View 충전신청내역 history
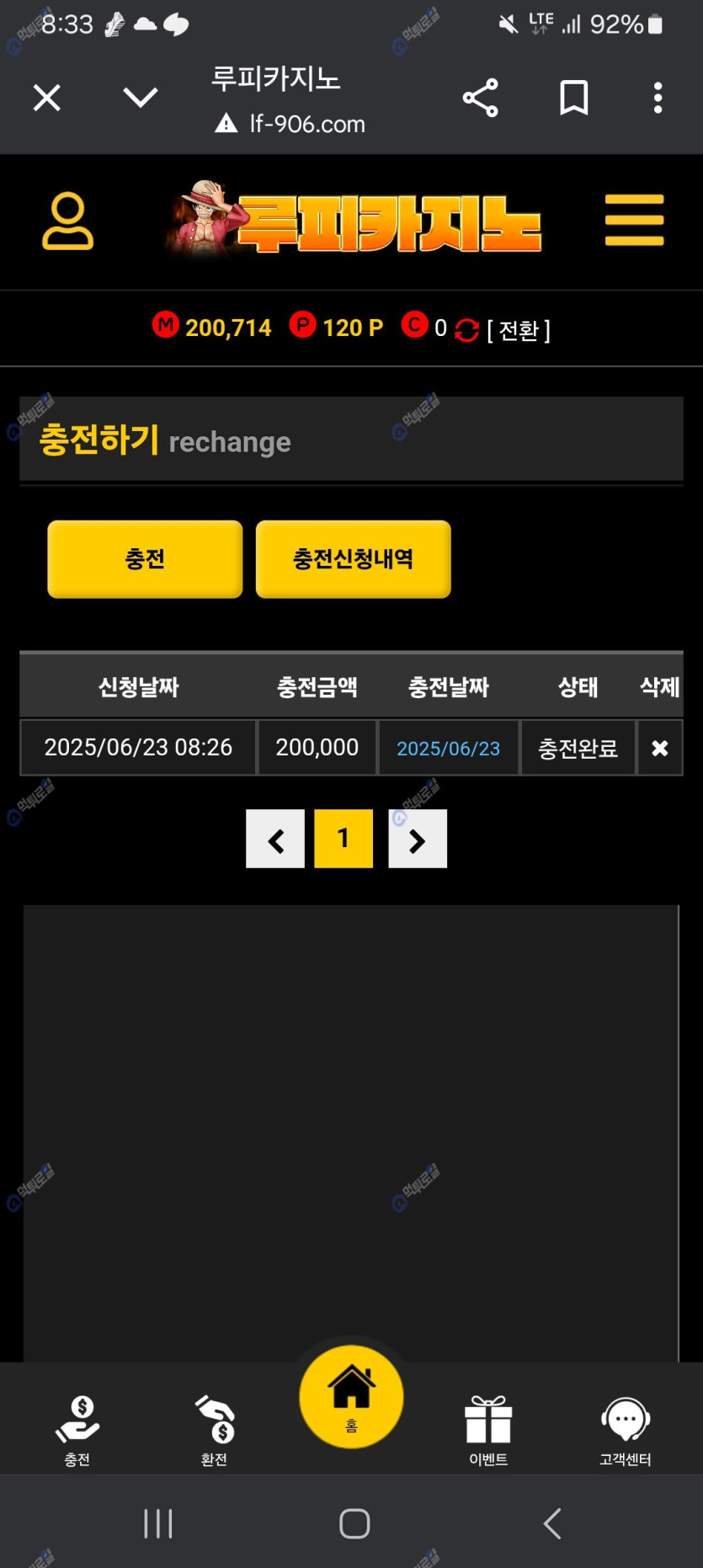This screenshot has height=1568, width=703. [353, 559]
